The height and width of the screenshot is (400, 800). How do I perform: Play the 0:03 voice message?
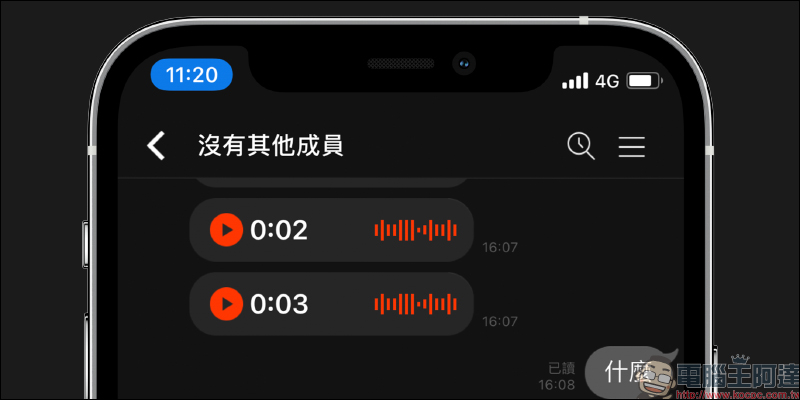point(226,303)
